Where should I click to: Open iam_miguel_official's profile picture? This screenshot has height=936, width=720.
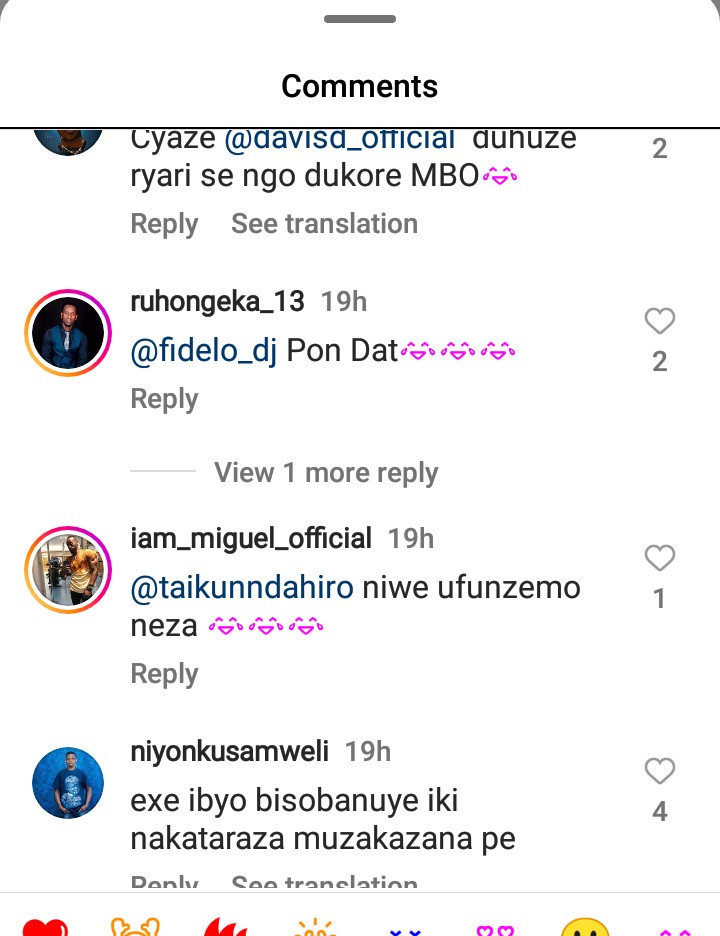pos(68,569)
